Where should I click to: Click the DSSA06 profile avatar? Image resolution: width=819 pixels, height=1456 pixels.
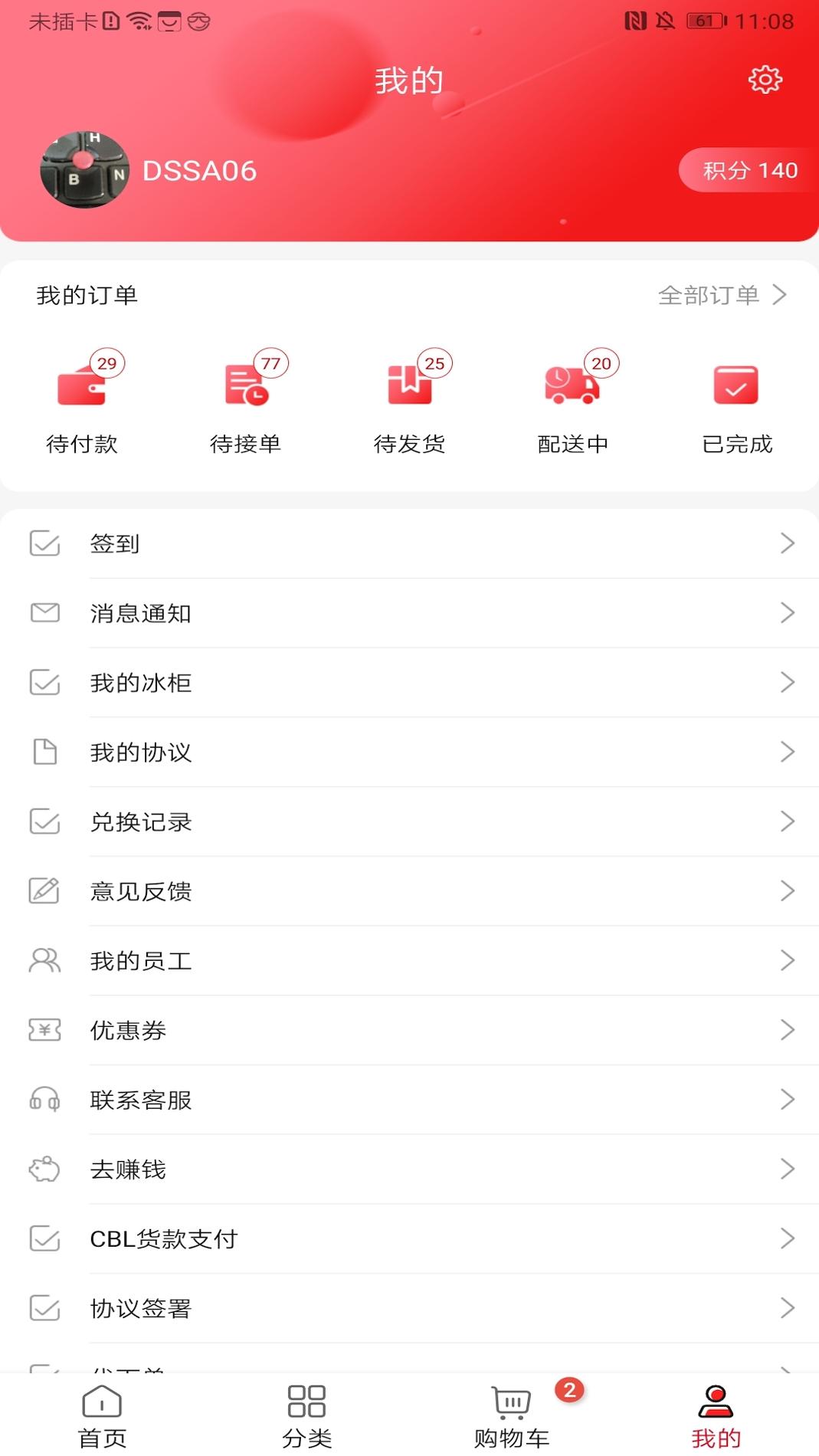point(84,170)
